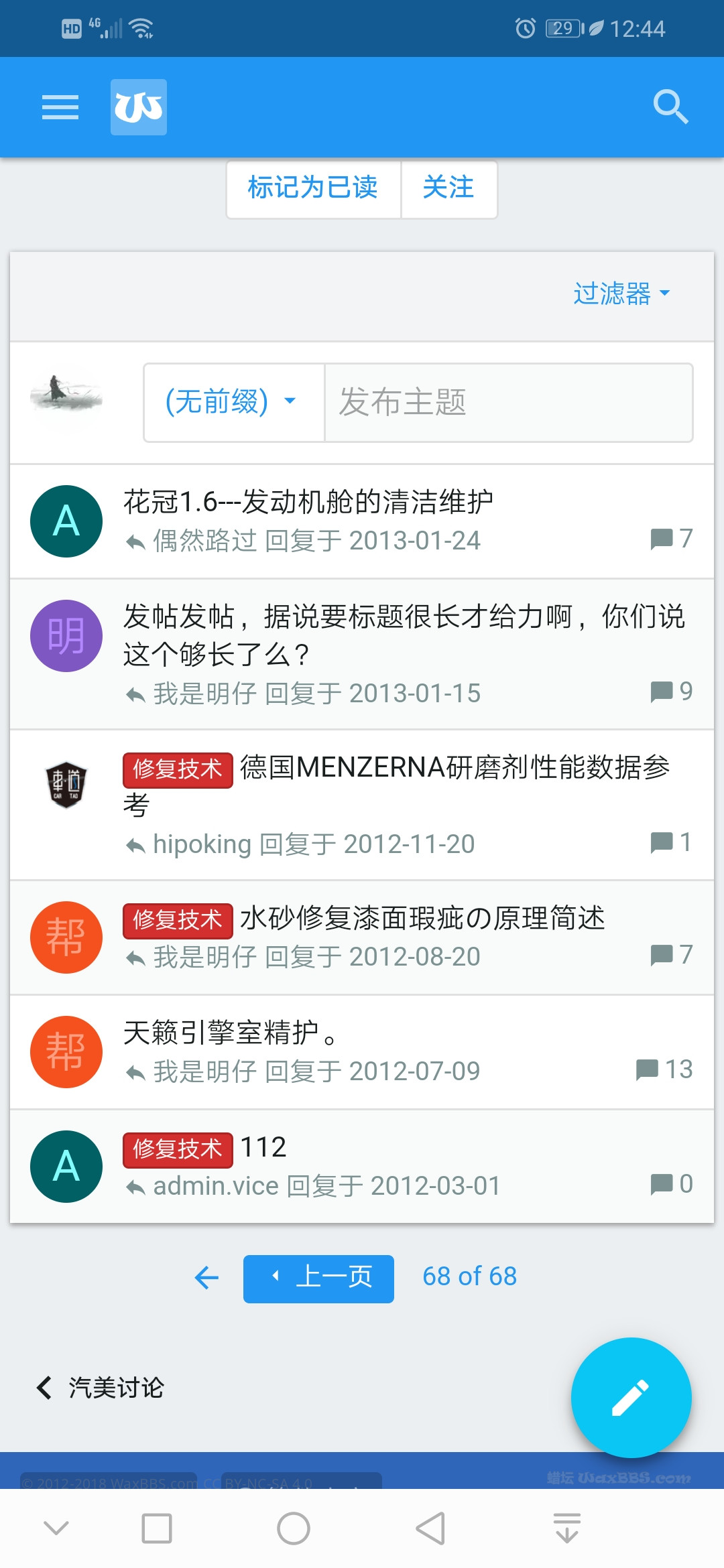The height and width of the screenshot is (1568, 724).
Task: Tap the pencil button to compose new post
Action: 630,1398
